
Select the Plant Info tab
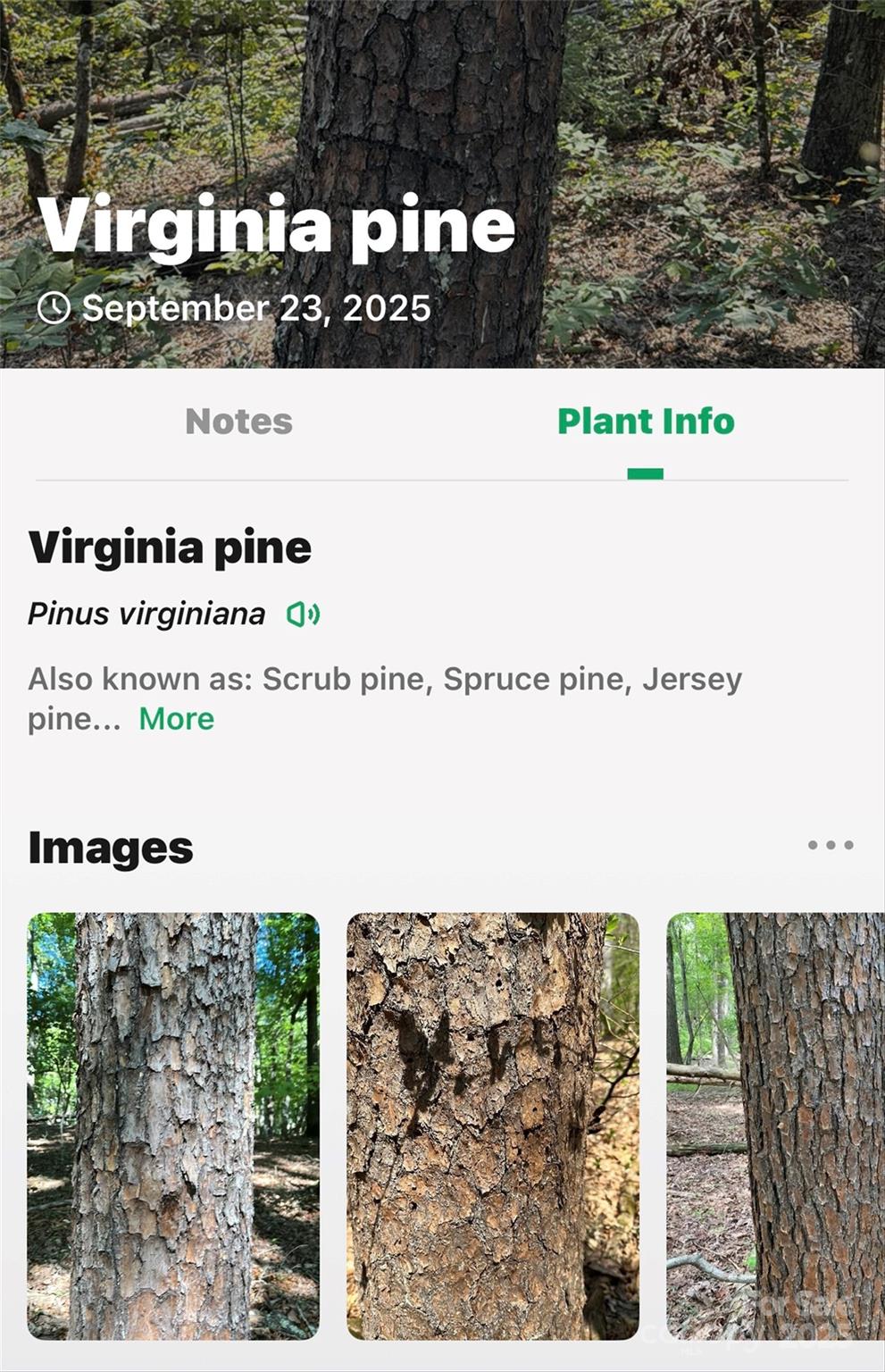point(645,422)
